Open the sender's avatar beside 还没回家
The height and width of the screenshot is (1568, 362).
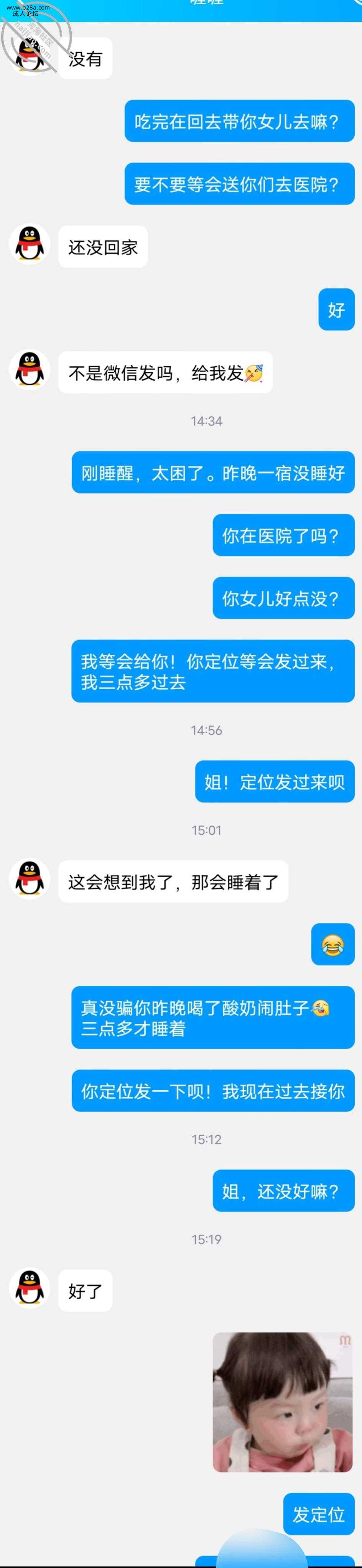click(x=30, y=245)
